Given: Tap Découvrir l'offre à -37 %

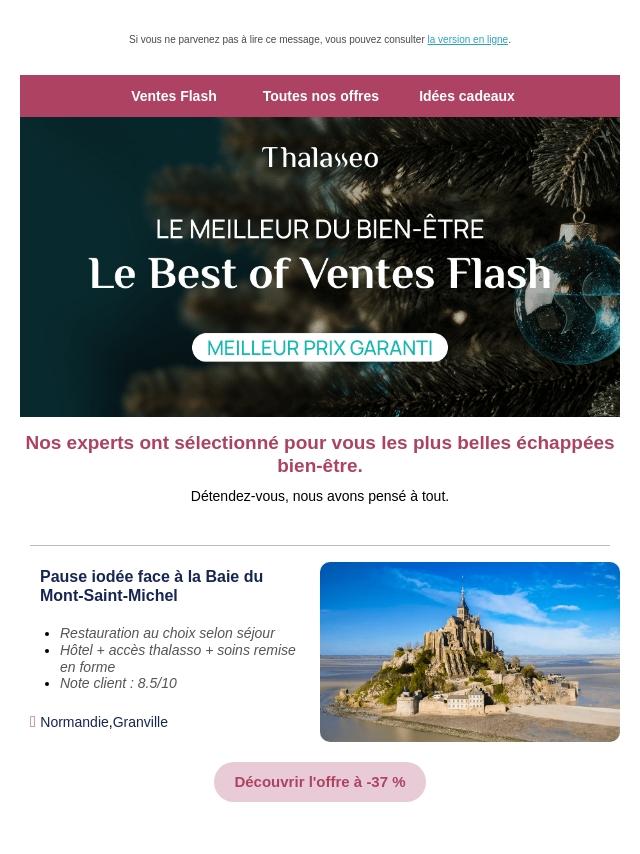Looking at the screenshot, I should point(320,782).
